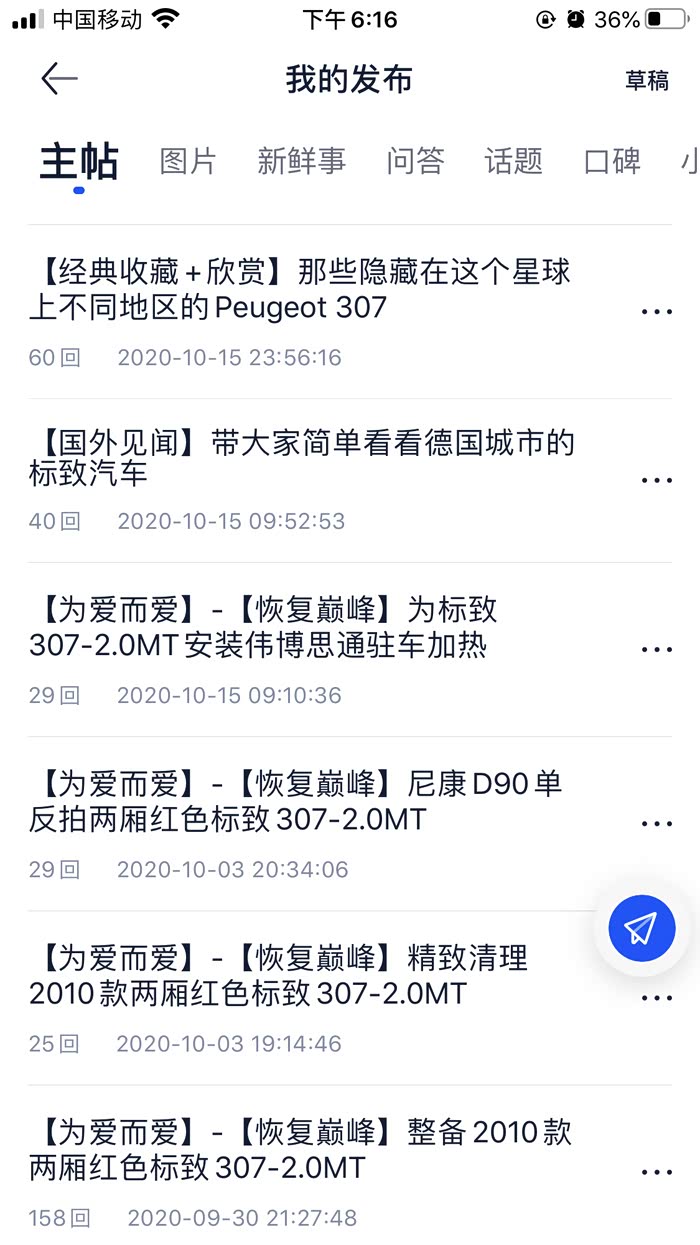Open more options for the 驻车加热 post
Viewport: 700px width, 1245px height.
point(656,650)
